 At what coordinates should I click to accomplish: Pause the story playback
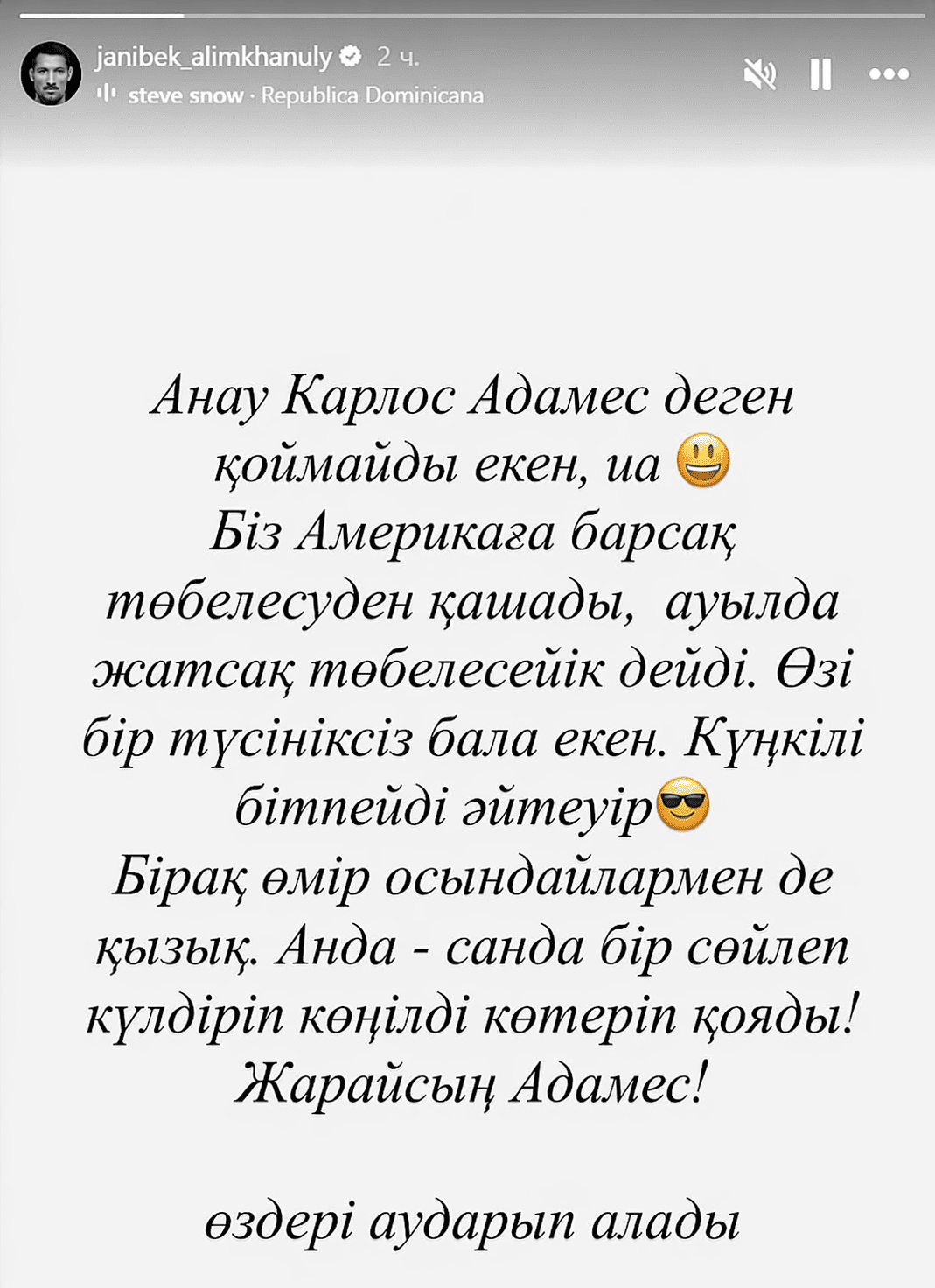(820, 74)
